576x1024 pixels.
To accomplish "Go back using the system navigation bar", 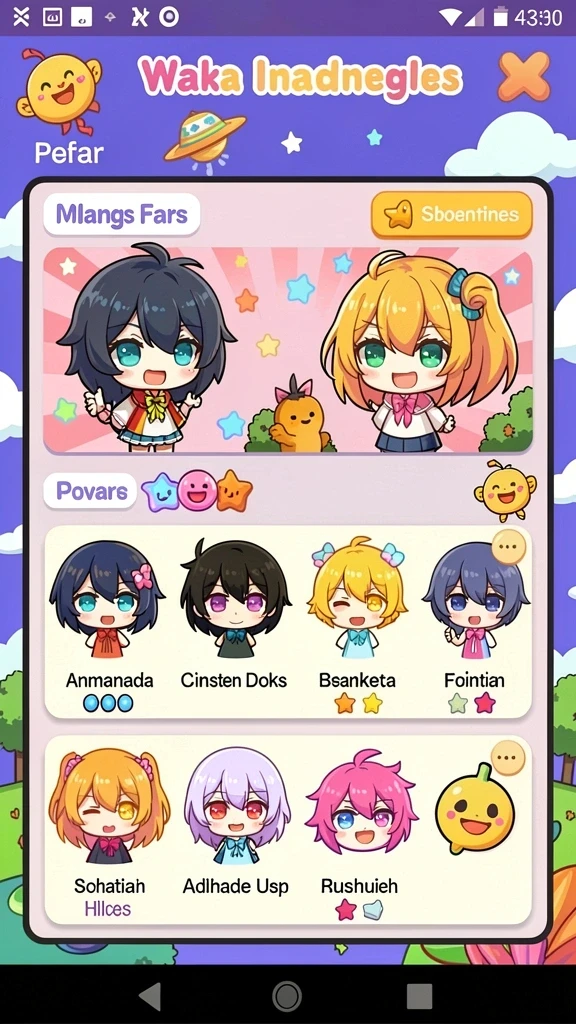I will coord(151,997).
